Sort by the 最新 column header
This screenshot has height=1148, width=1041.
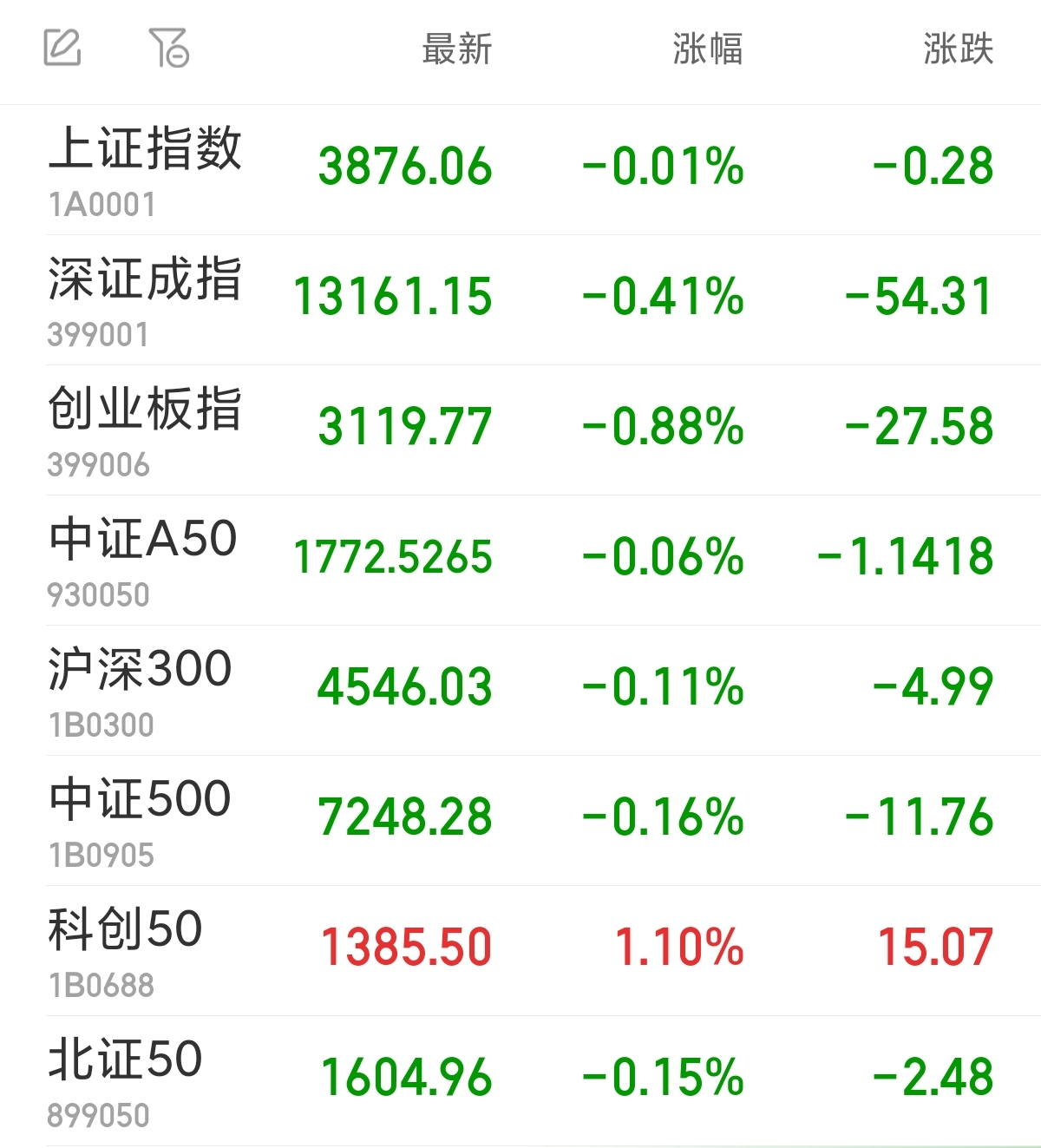tap(456, 49)
